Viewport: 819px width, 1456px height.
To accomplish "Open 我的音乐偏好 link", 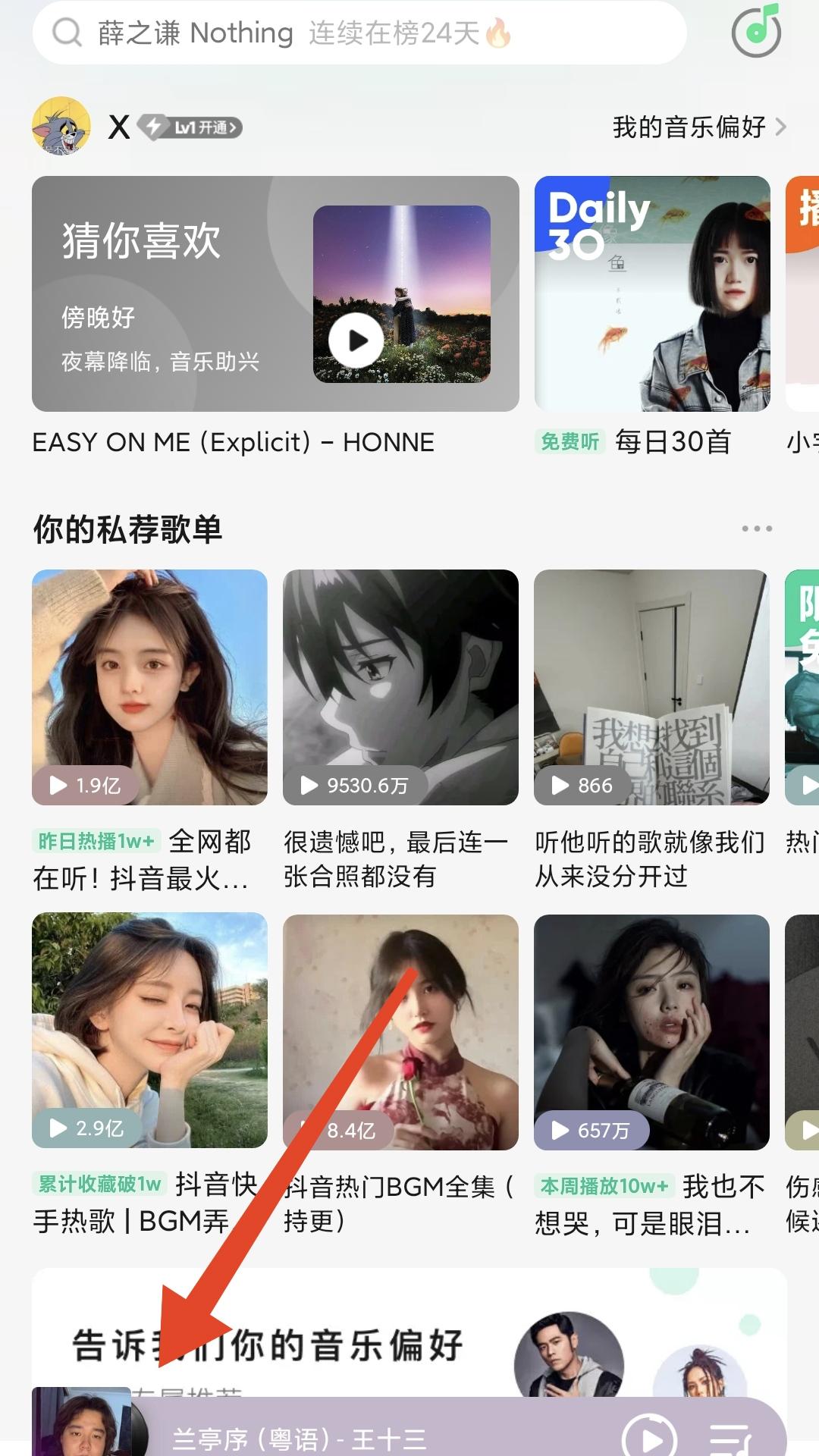I will pyautogui.click(x=698, y=127).
